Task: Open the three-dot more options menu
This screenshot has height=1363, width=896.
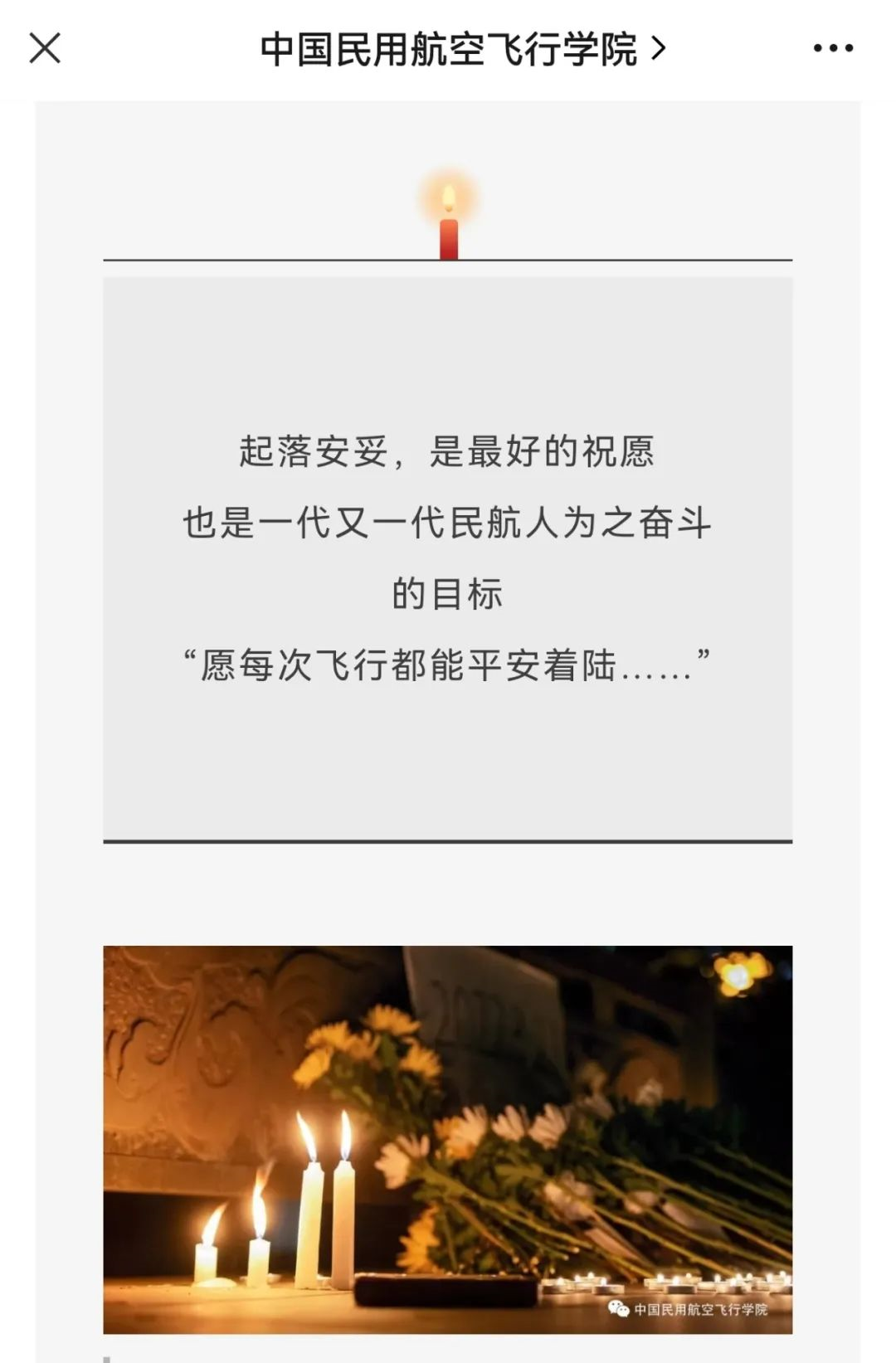Action: [x=832, y=49]
